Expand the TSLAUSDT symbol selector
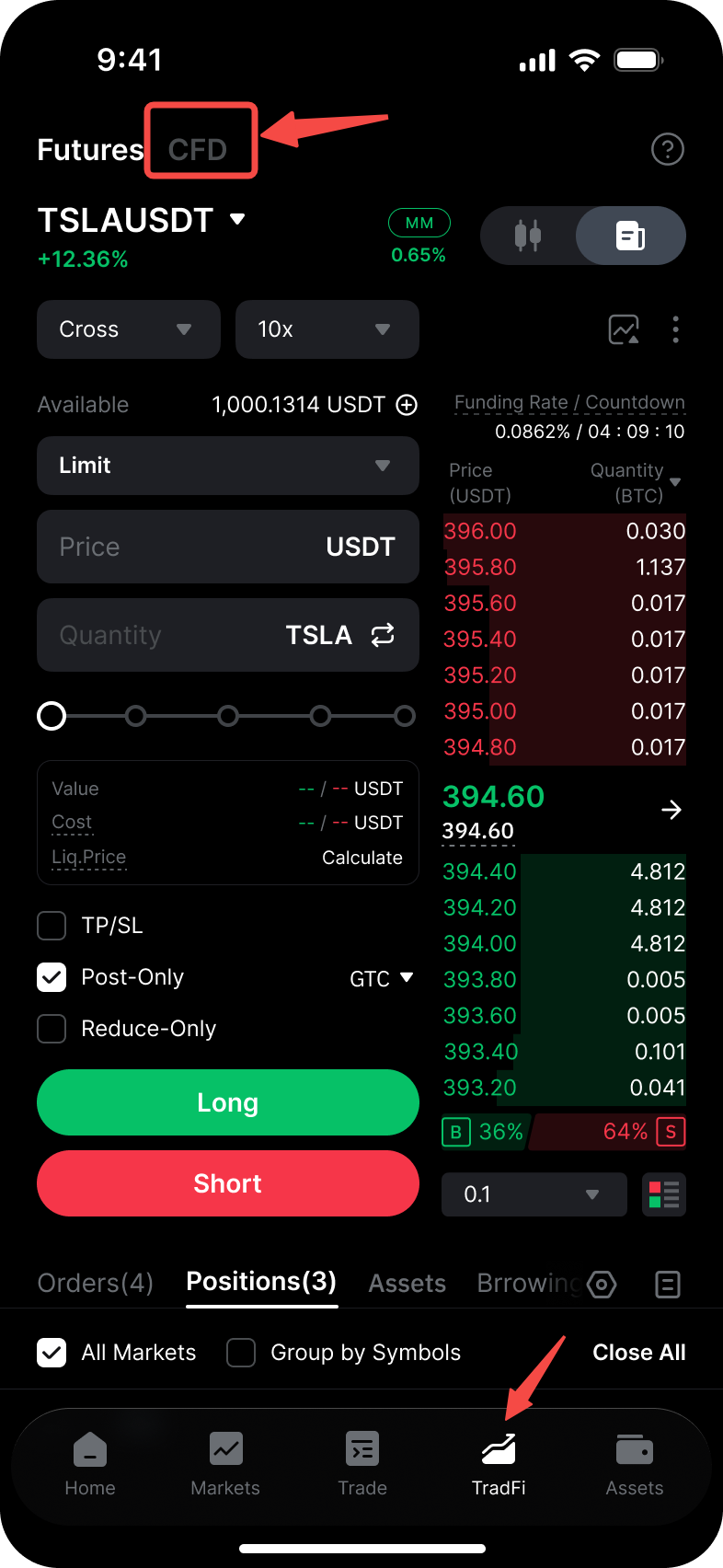The width and height of the screenshot is (723, 1568). click(x=237, y=219)
